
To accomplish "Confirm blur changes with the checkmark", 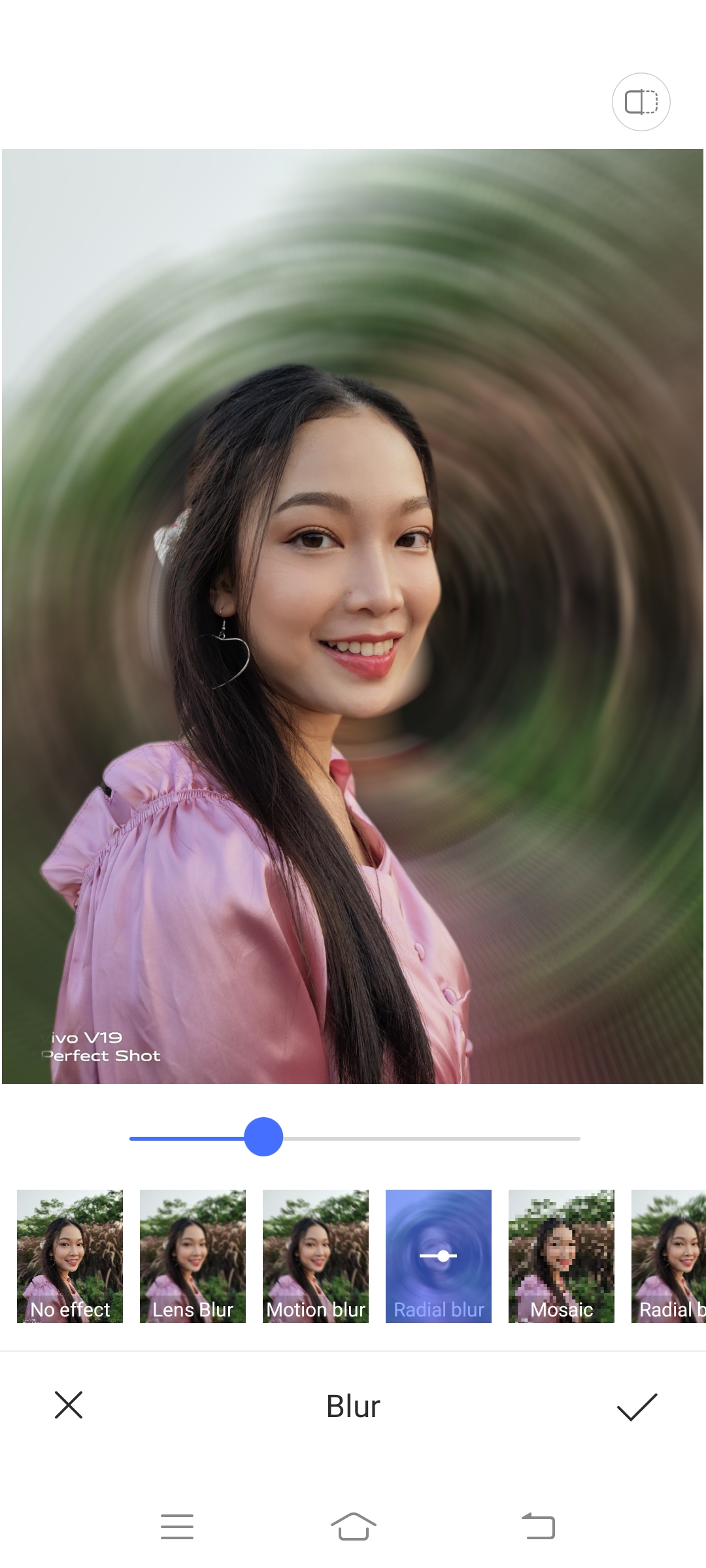I will (x=637, y=1406).
